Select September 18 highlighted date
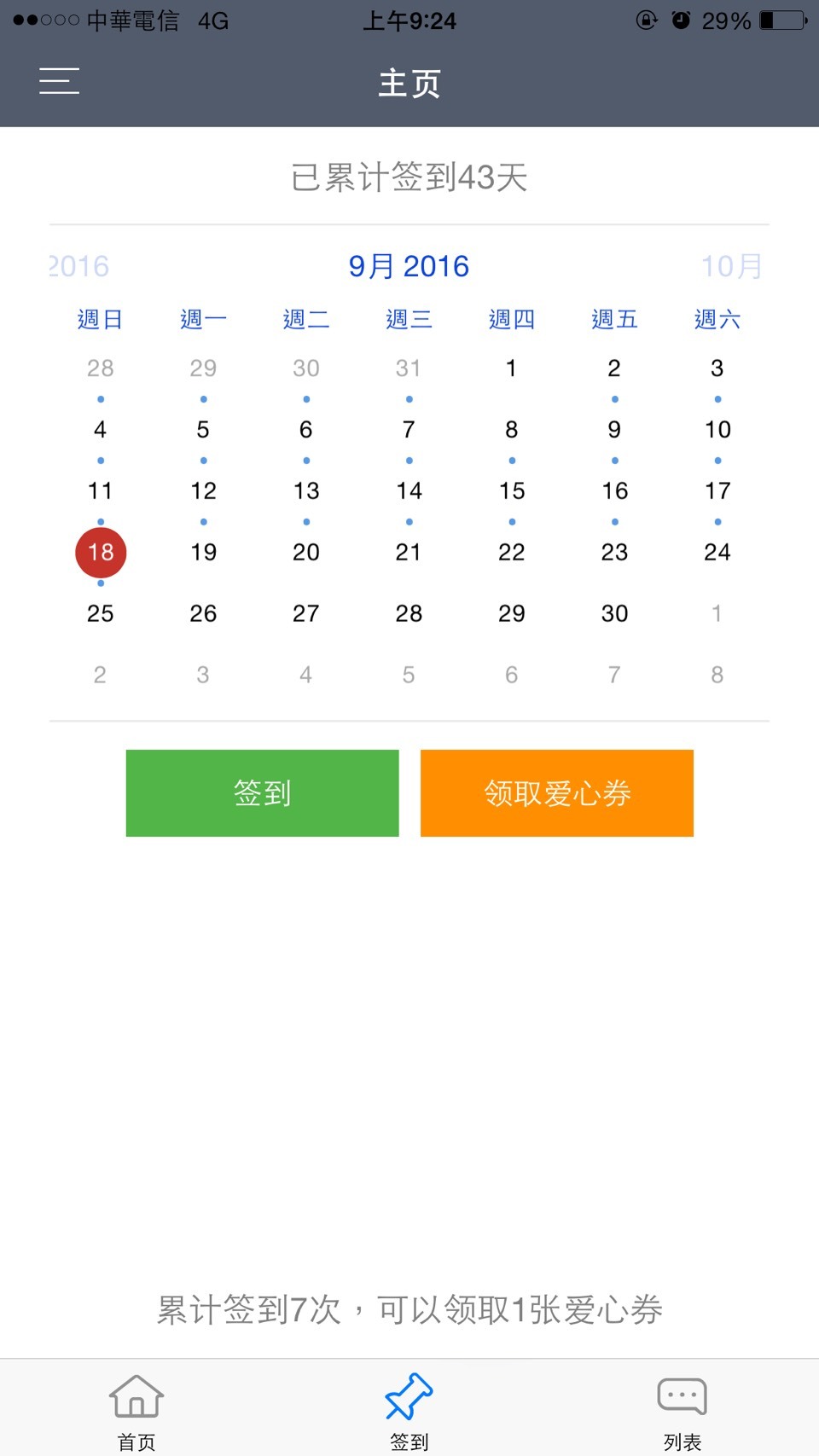Image resolution: width=819 pixels, height=1456 pixels. pyautogui.click(x=101, y=553)
